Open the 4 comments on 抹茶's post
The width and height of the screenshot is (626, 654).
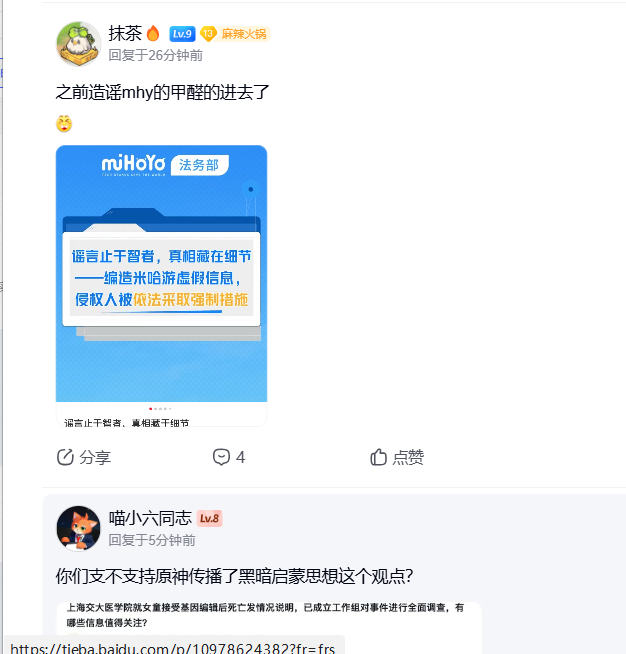[x=229, y=457]
